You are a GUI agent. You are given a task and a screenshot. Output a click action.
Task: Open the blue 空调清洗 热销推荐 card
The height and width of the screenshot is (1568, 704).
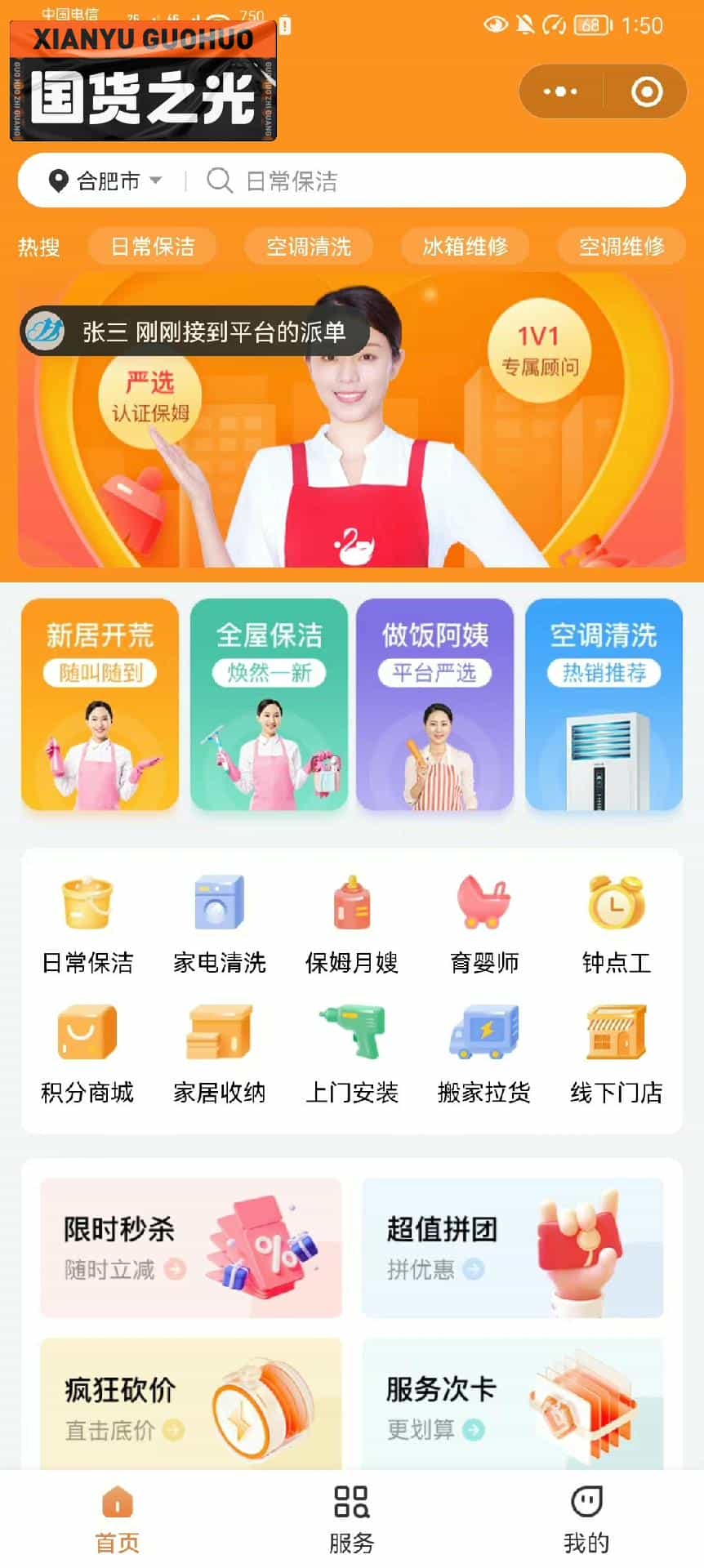point(604,704)
